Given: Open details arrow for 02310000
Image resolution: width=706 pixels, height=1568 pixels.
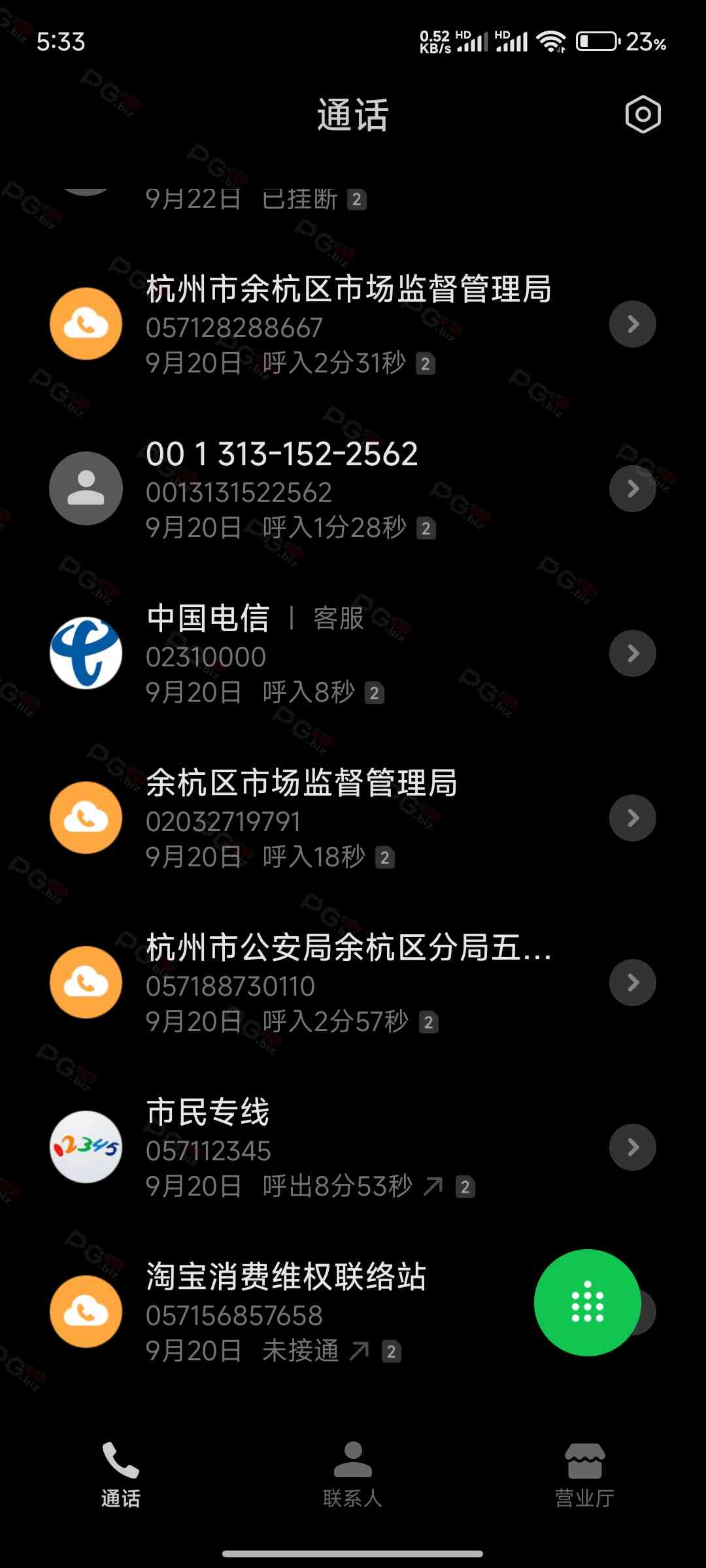Looking at the screenshot, I should tap(632, 653).
